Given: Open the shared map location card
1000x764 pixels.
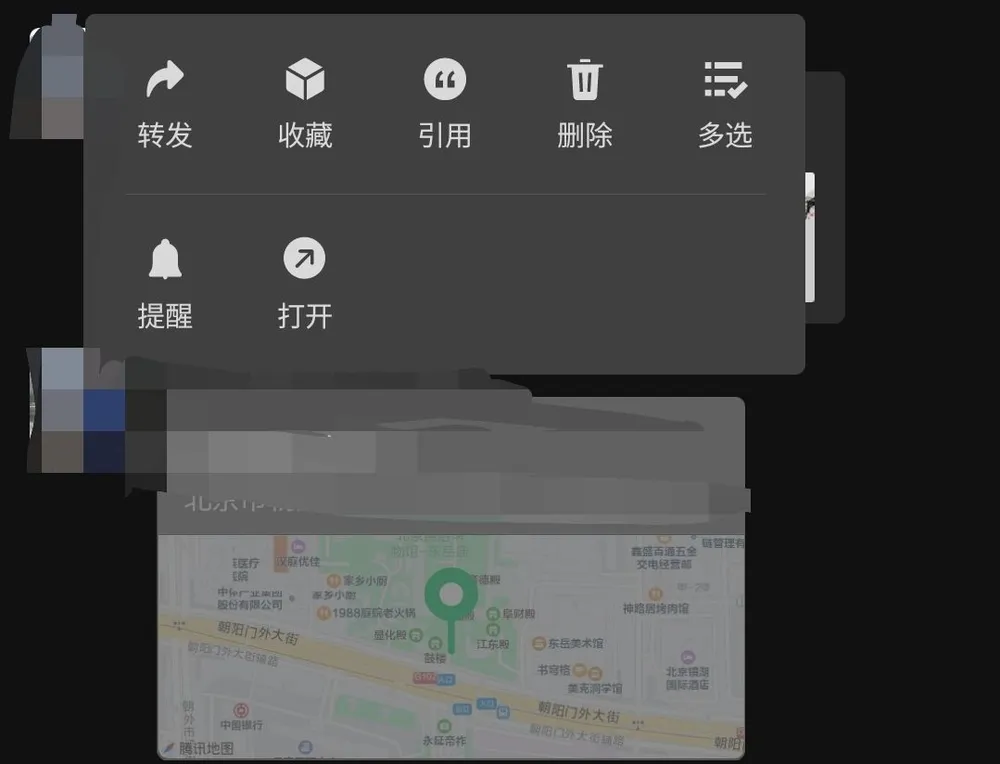Looking at the screenshot, I should (450, 640).
